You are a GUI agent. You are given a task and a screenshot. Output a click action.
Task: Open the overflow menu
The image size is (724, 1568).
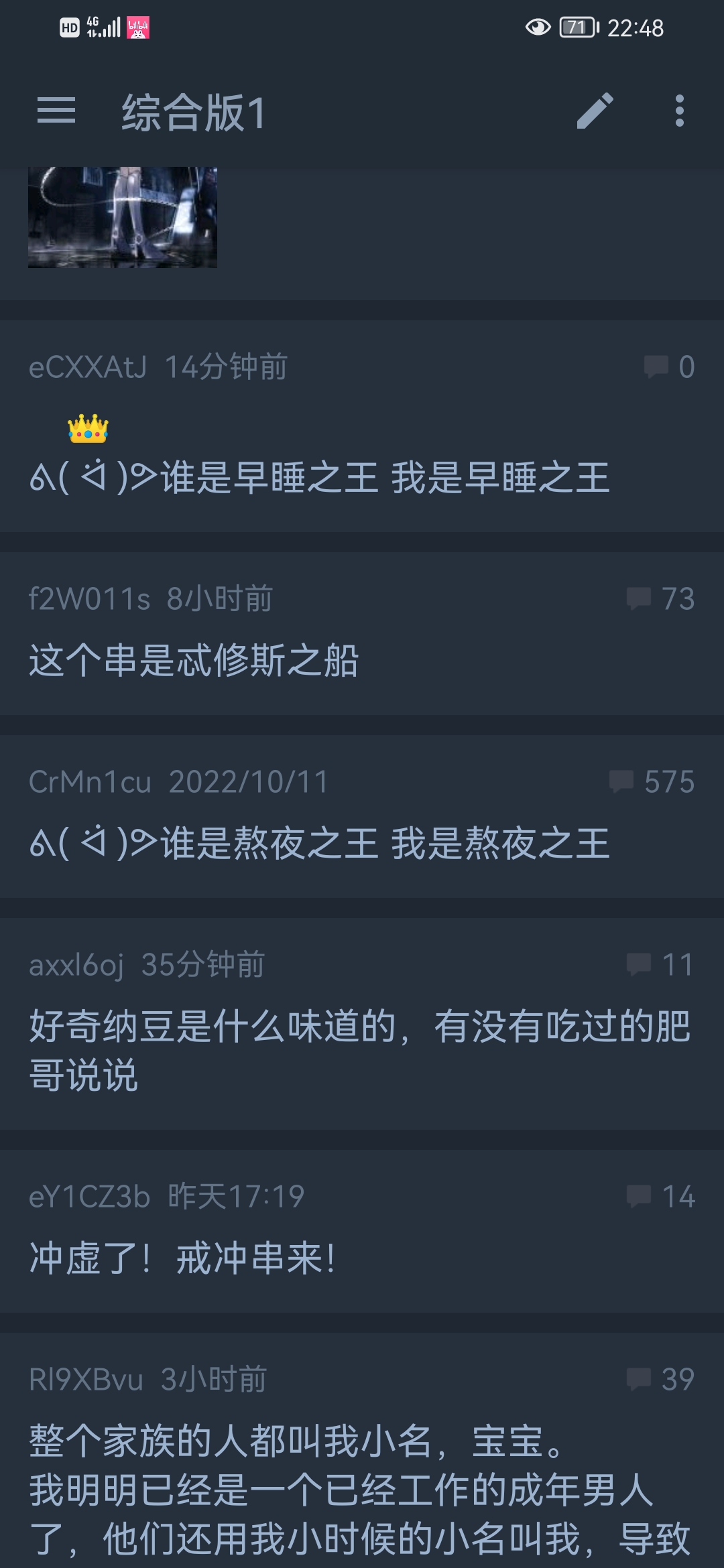click(679, 111)
